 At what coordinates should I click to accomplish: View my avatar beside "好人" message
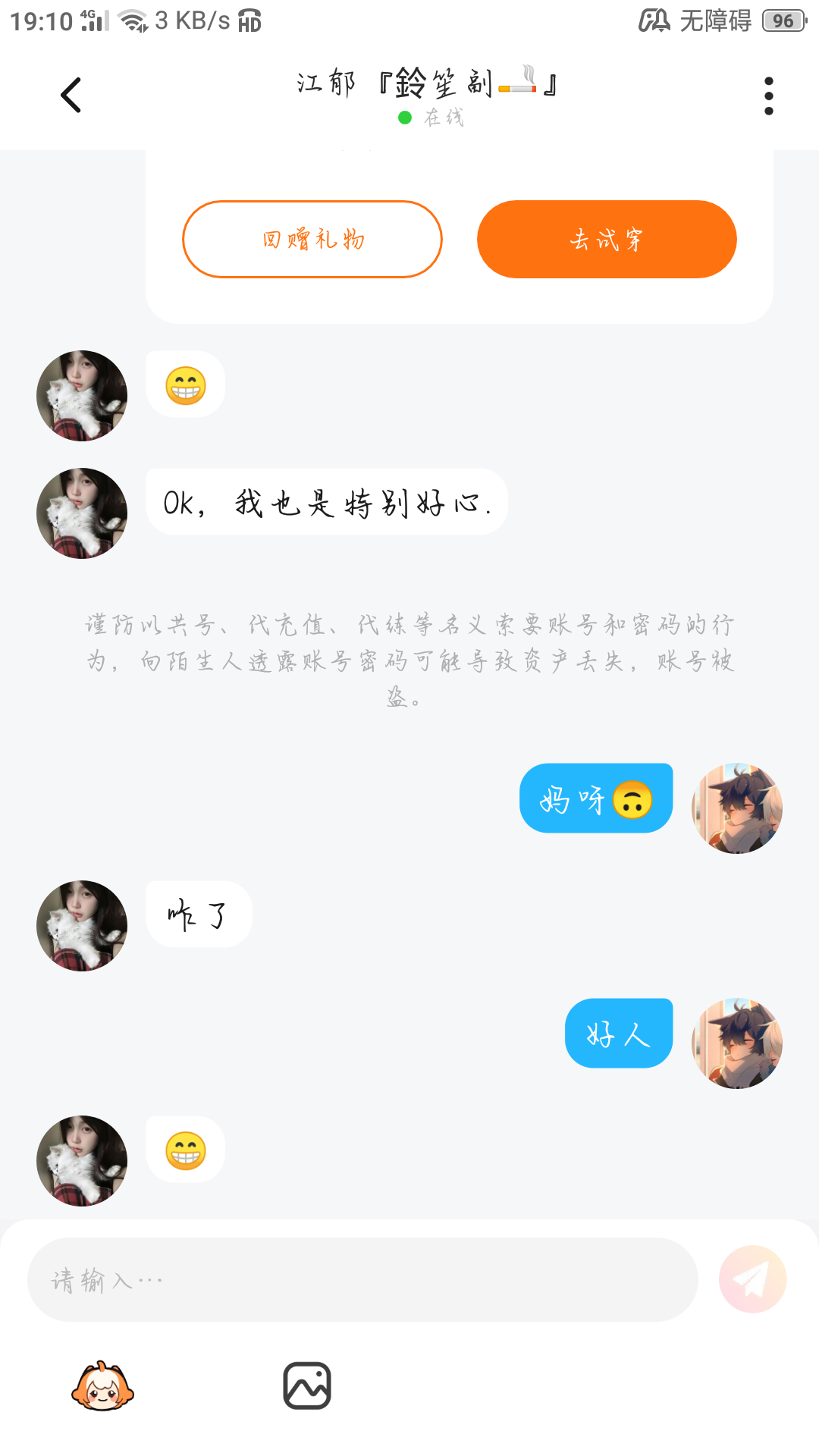[737, 1043]
